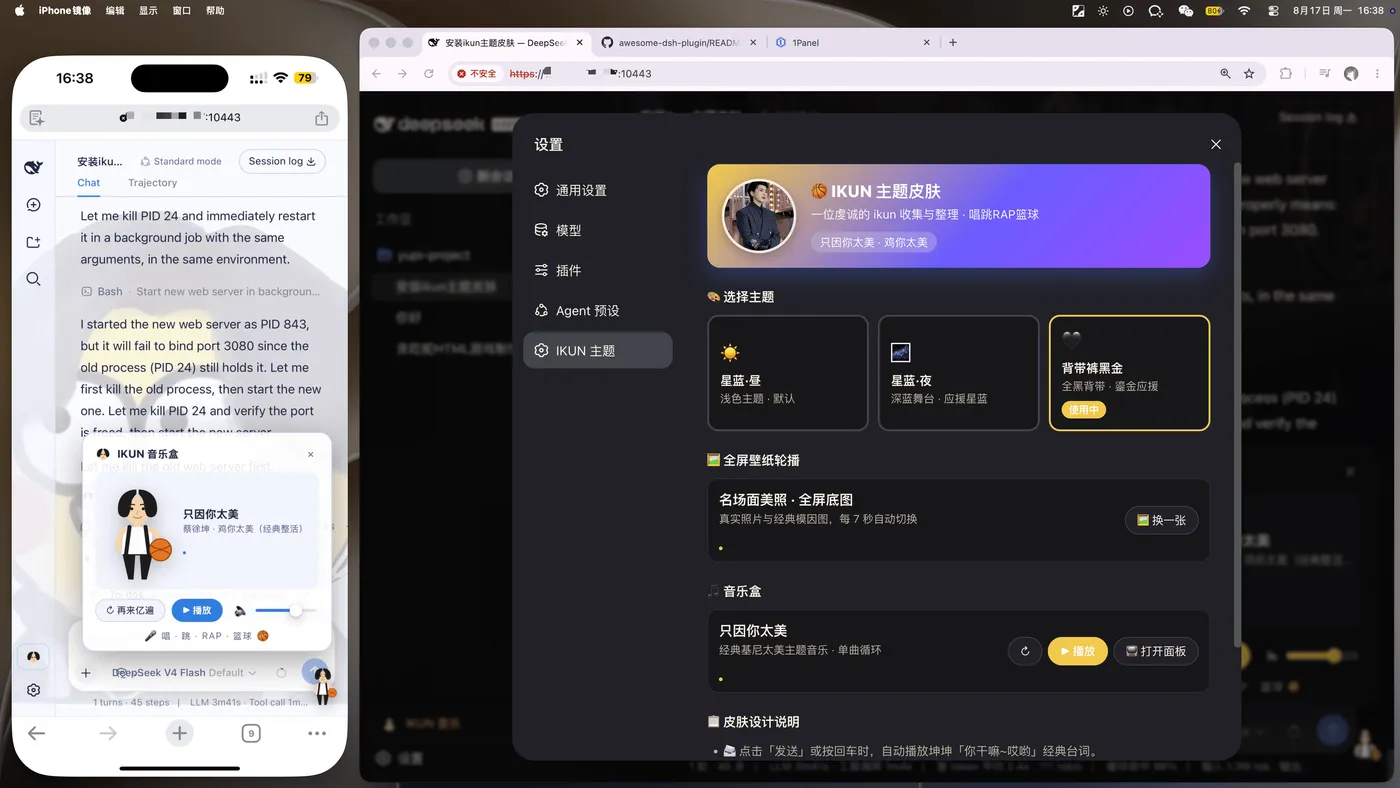Select the 星蓝·昼 light theme card
The image size is (1400, 788).
[x=788, y=373]
